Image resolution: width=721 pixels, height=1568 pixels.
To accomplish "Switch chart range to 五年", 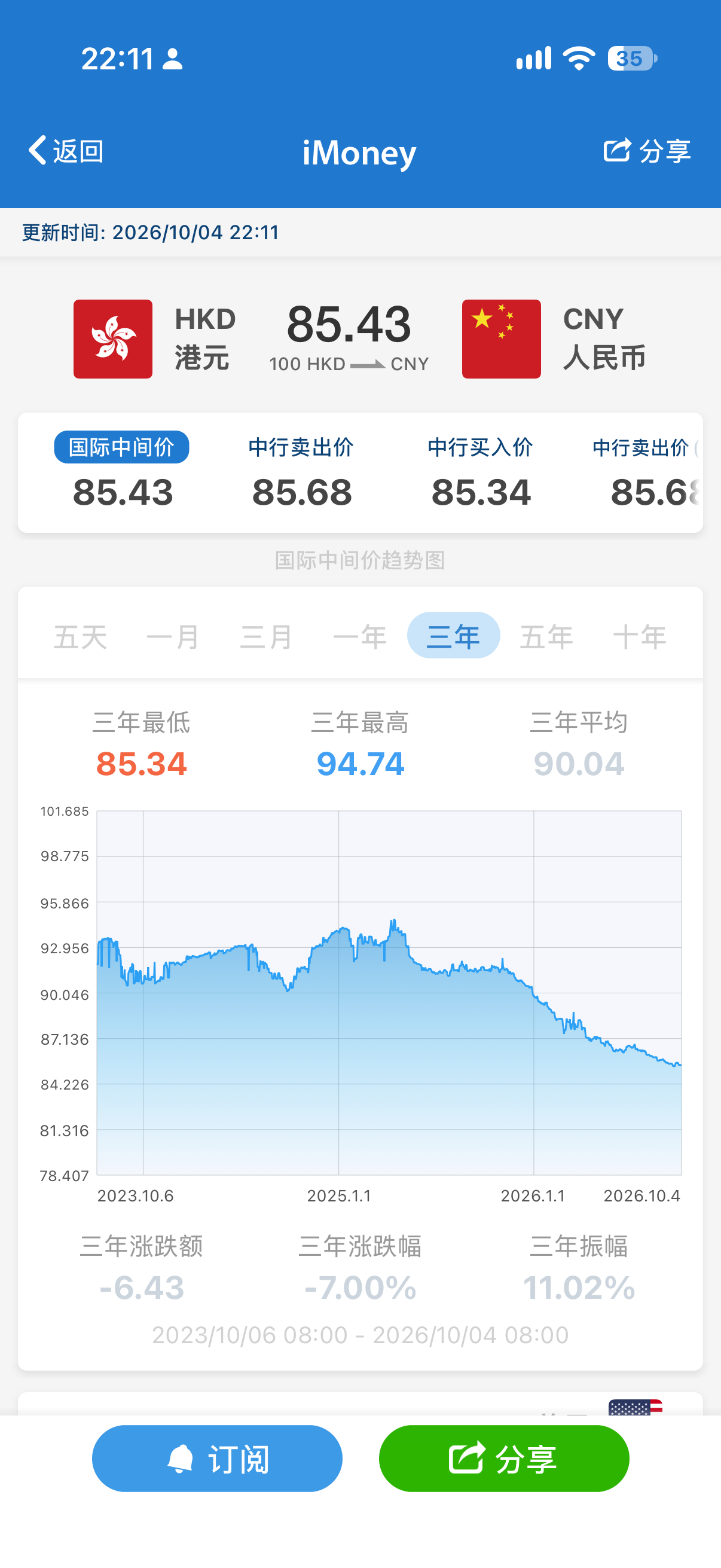I will [546, 636].
